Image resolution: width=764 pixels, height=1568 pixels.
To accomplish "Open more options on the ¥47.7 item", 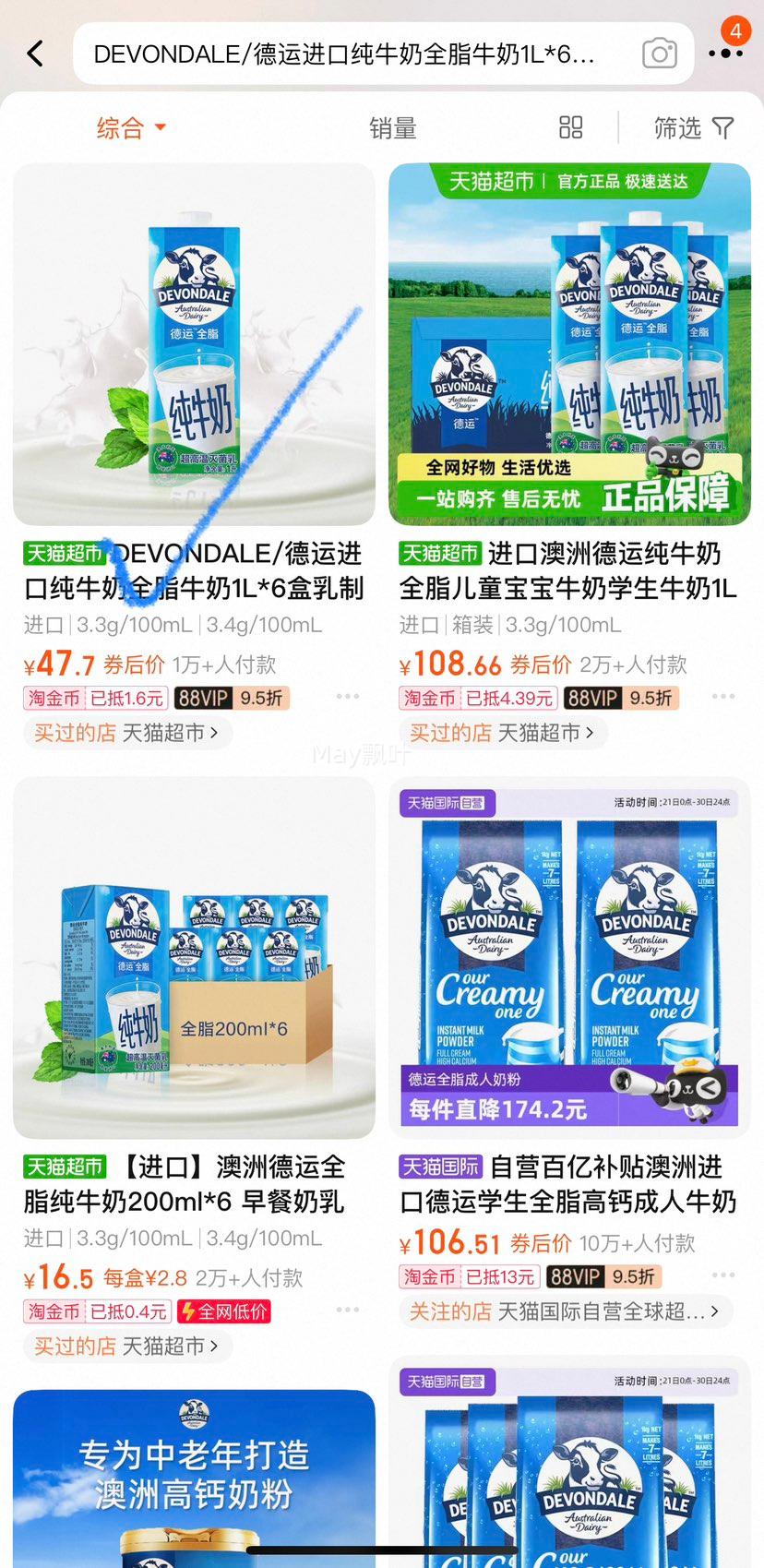I will (x=348, y=697).
